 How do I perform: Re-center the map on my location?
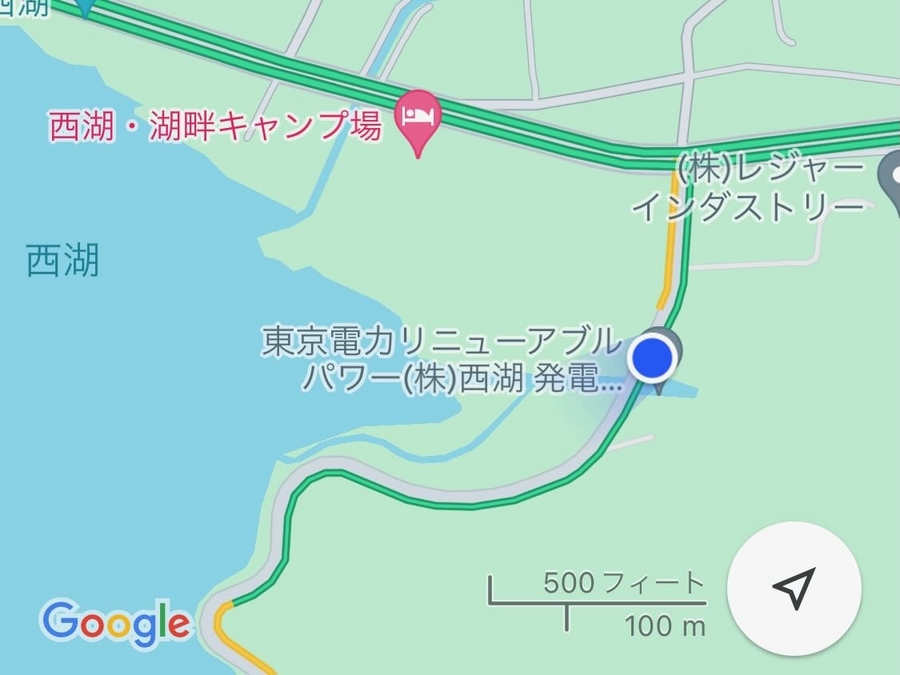[x=794, y=588]
